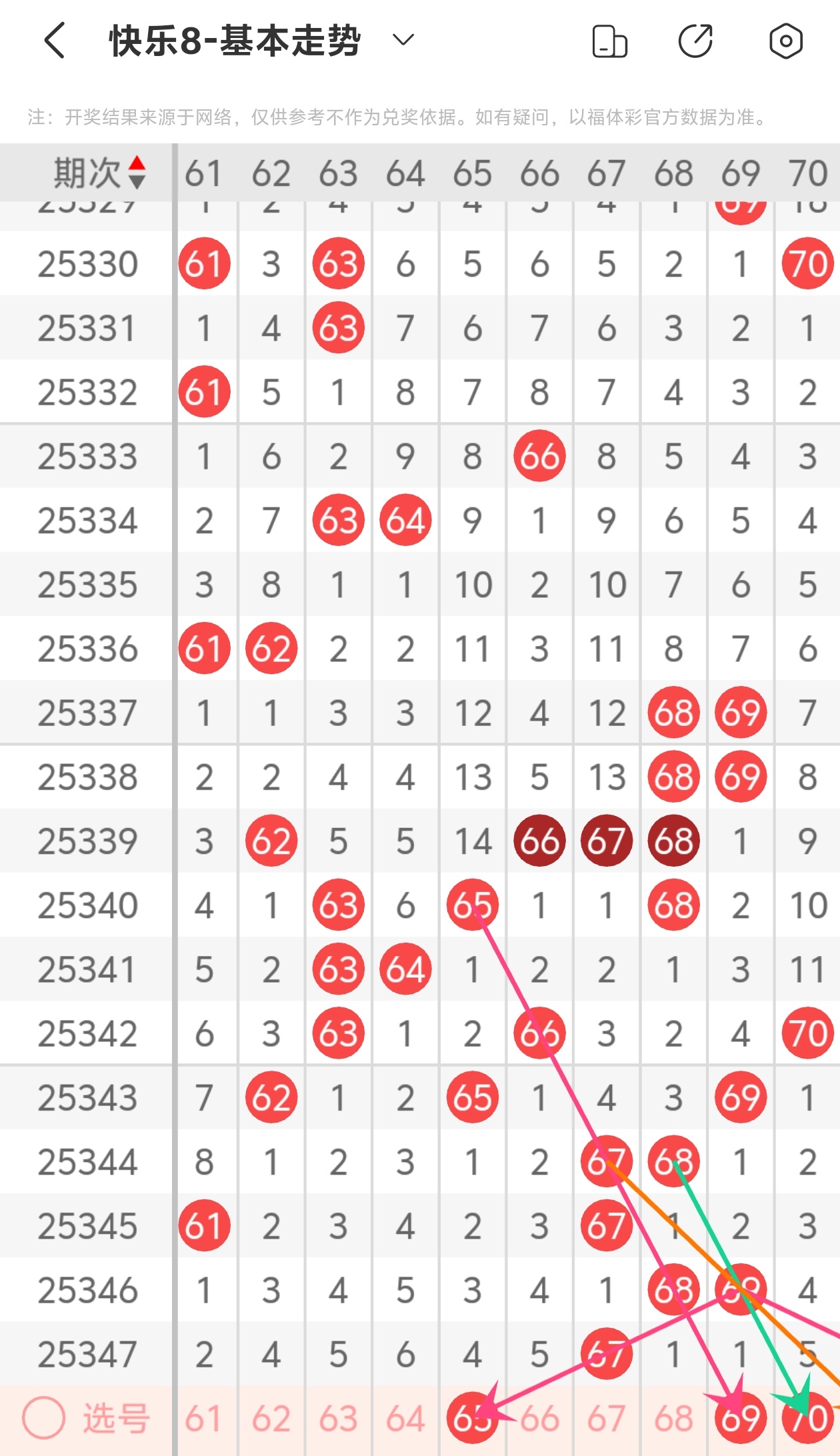This screenshot has height=1456, width=840.
Task: Share this trend chart
Action: [695, 41]
